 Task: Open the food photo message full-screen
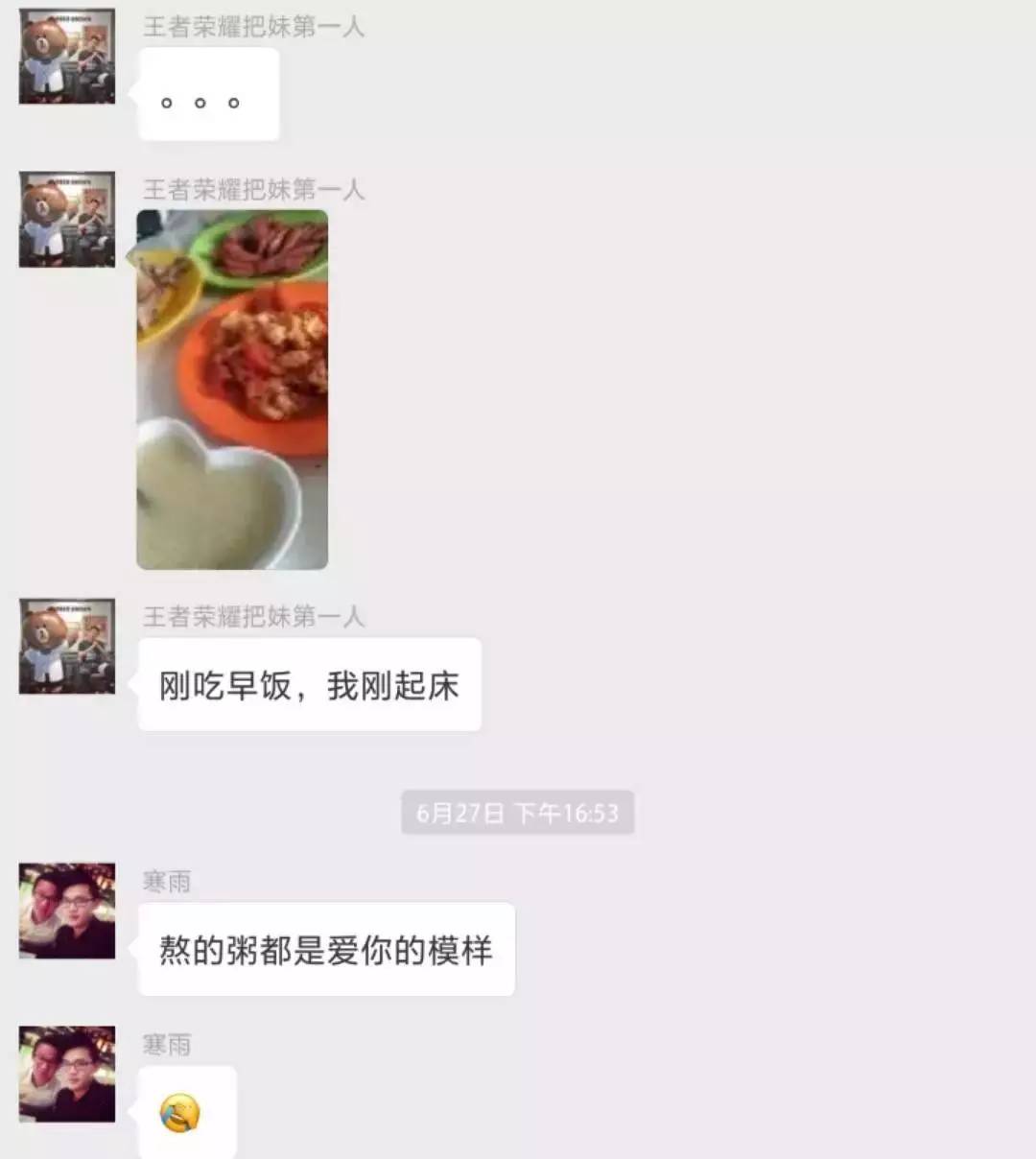coord(232,390)
